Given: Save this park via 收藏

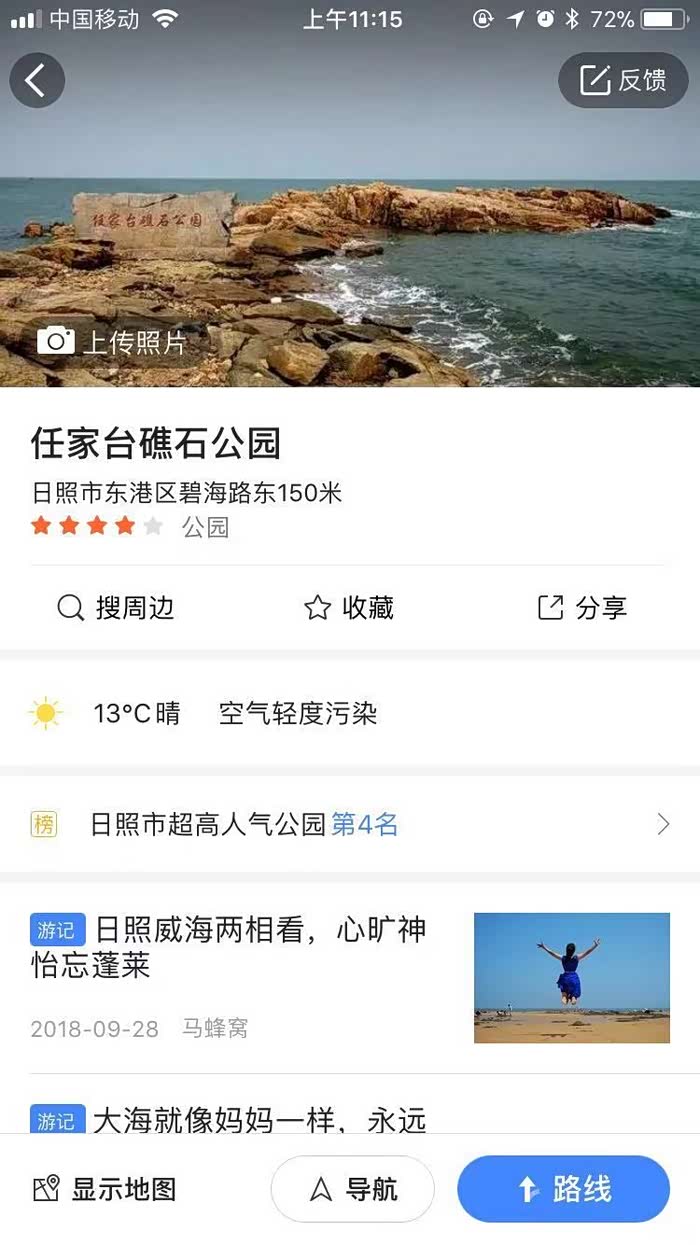Looking at the screenshot, I should coord(349,608).
